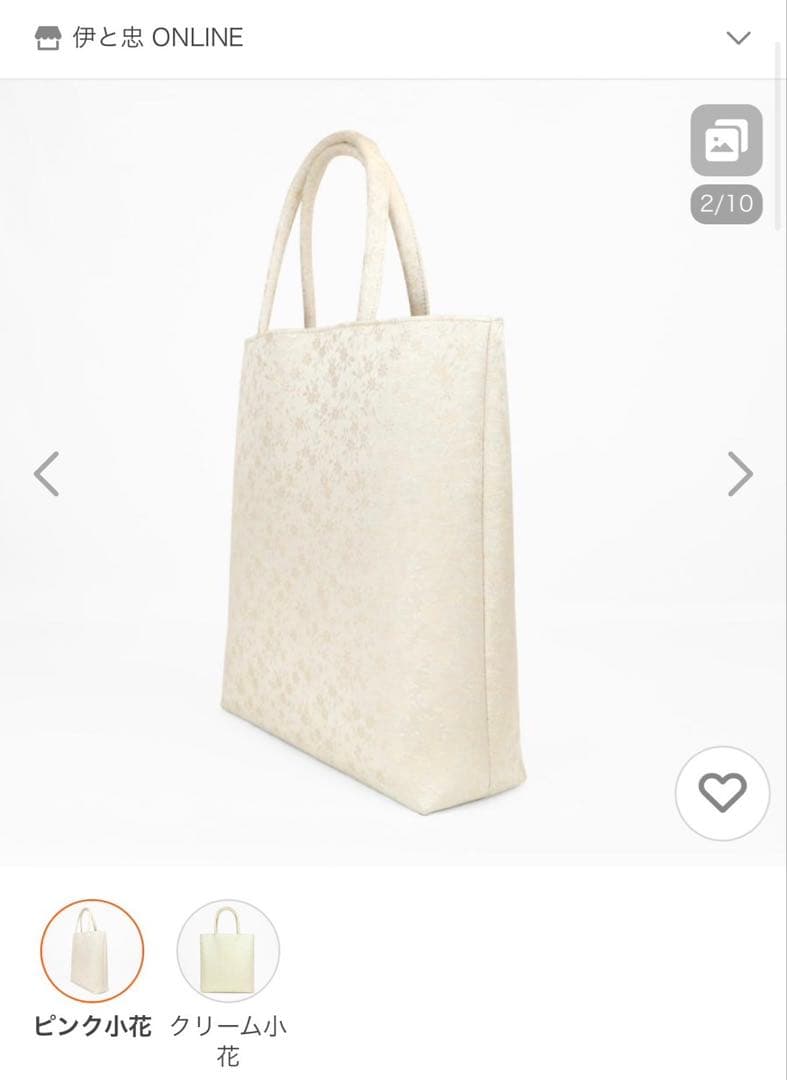Screen dimensions: 787x1080
Task: Click the right arrow to view next photo
Action: click(741, 474)
